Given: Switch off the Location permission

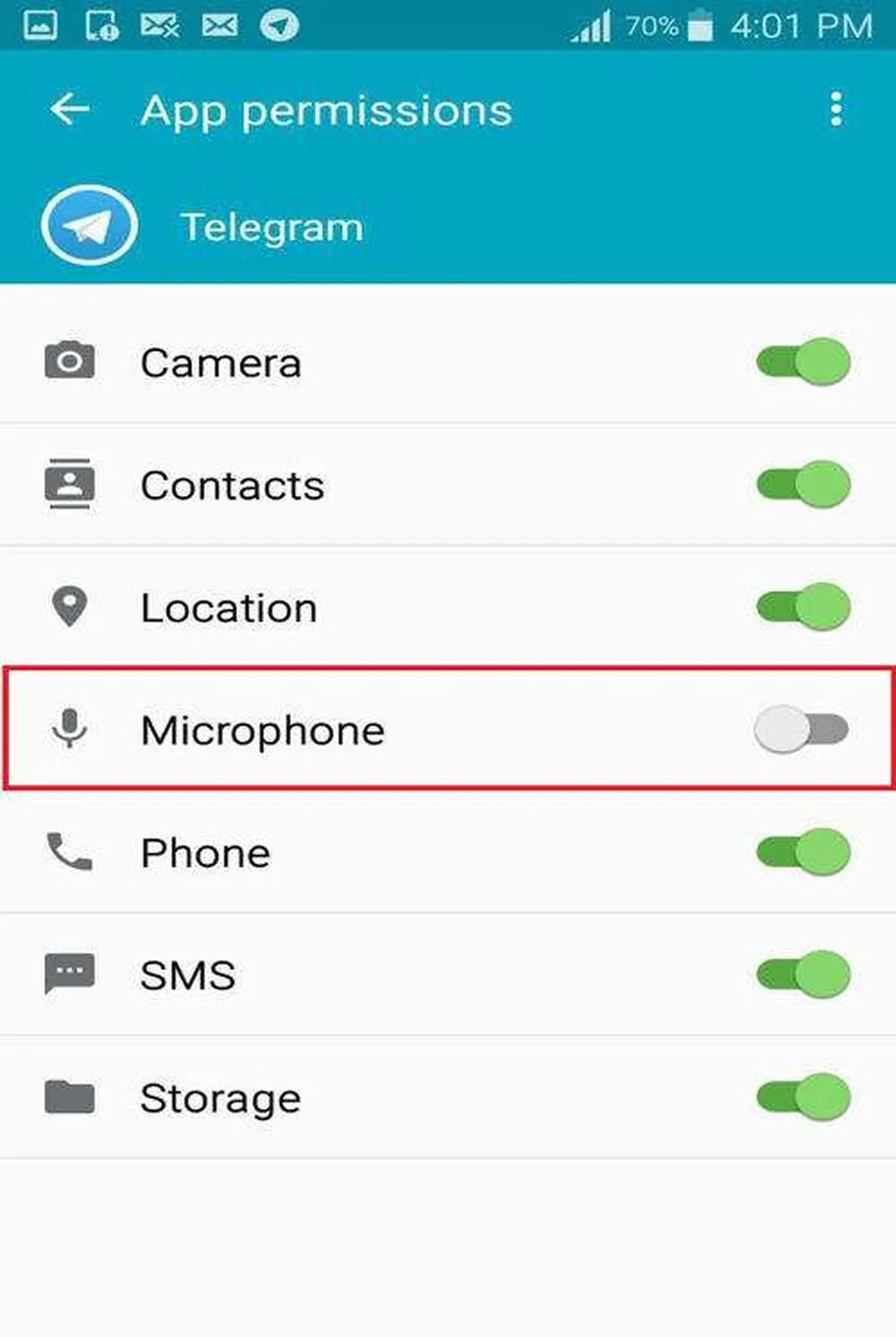Looking at the screenshot, I should coord(802,606).
